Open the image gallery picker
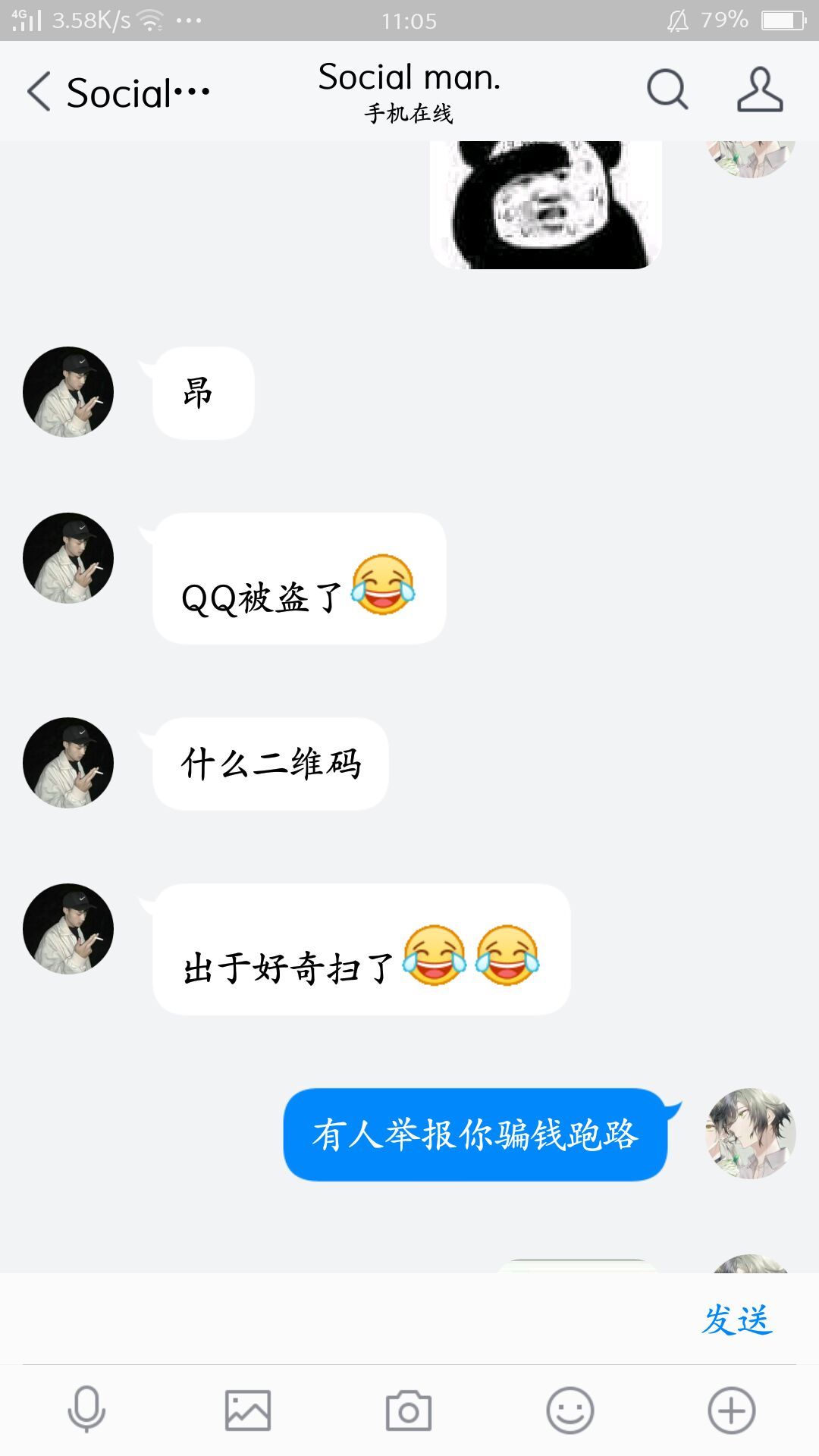This screenshot has width=819, height=1456. tap(248, 1410)
